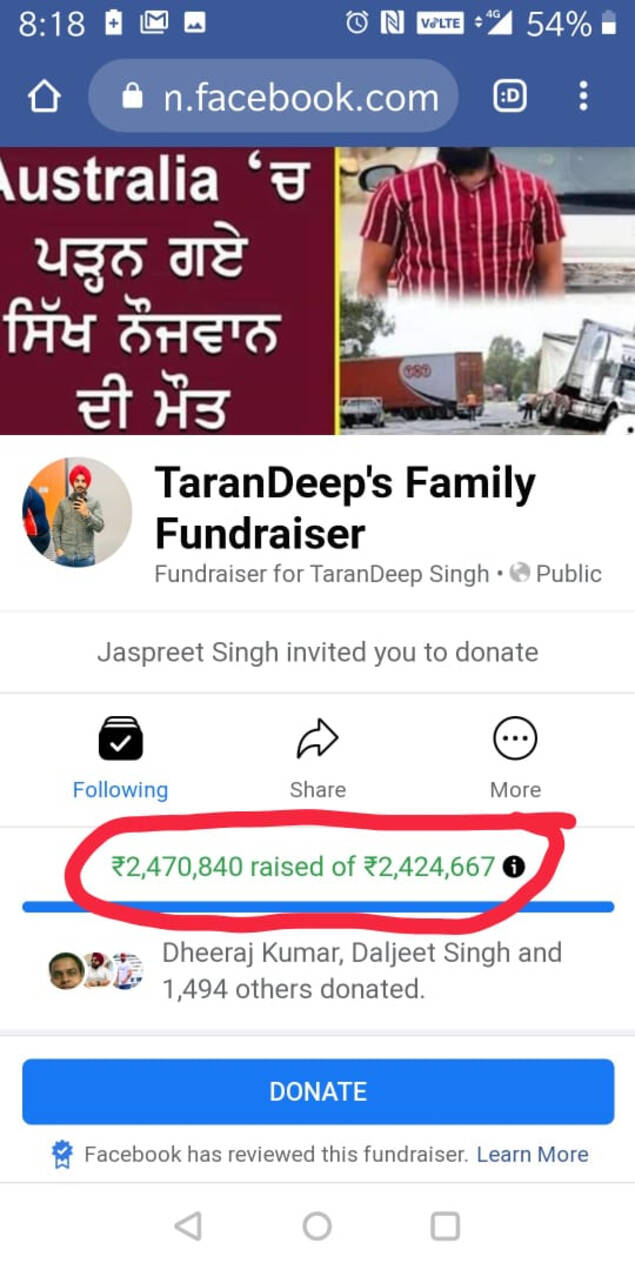Open TaranDeep Singh's profile picture
635x1270 pixels.
pos(77,512)
